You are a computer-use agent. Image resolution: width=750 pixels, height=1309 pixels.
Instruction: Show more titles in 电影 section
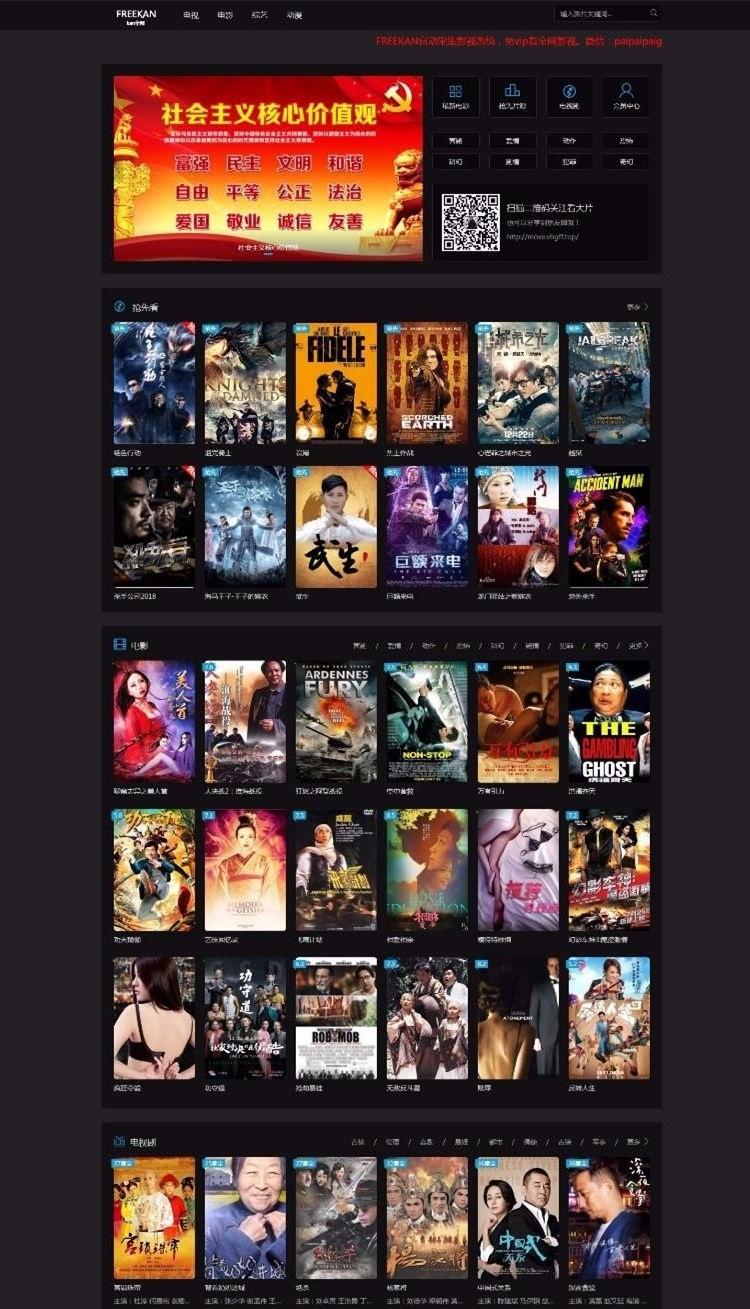[637, 645]
